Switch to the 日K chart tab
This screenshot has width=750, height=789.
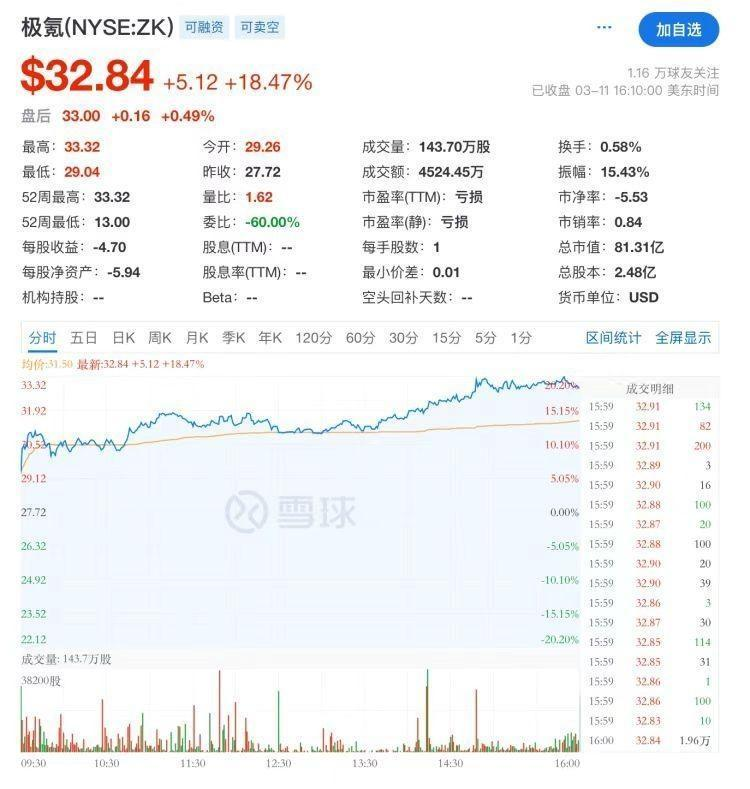pyautogui.click(x=123, y=338)
